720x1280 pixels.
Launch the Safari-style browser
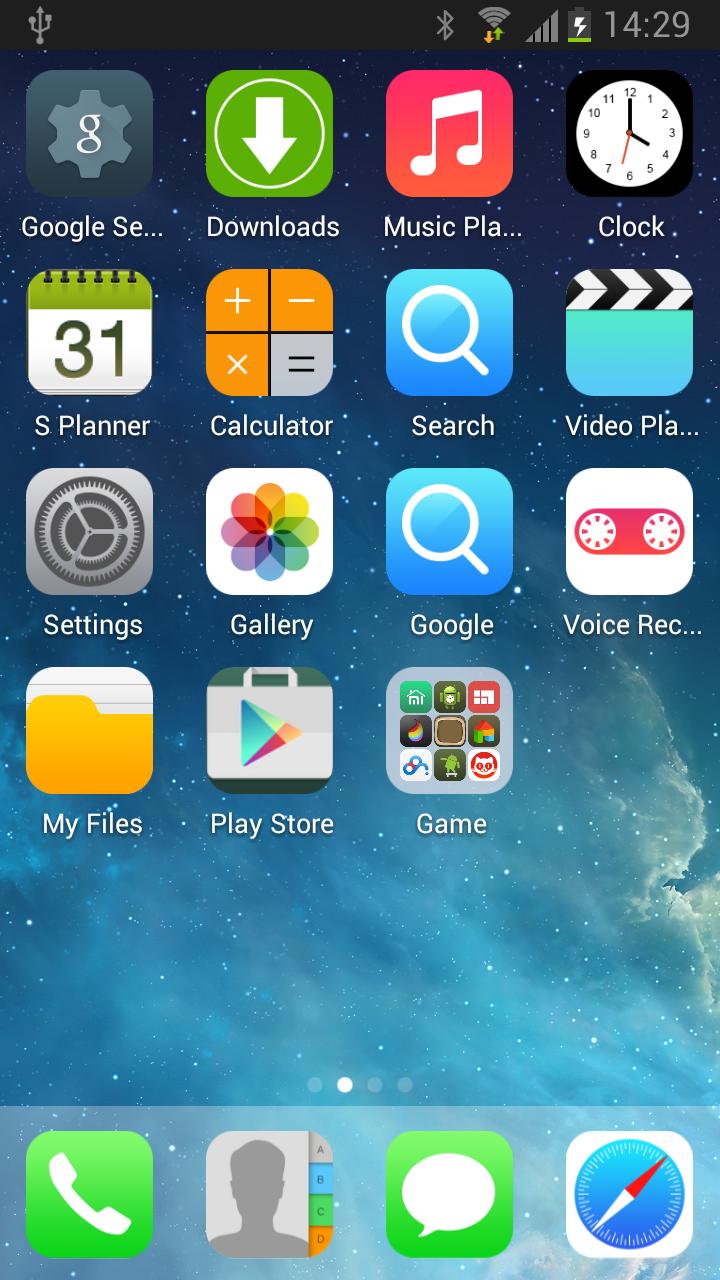(x=629, y=1193)
